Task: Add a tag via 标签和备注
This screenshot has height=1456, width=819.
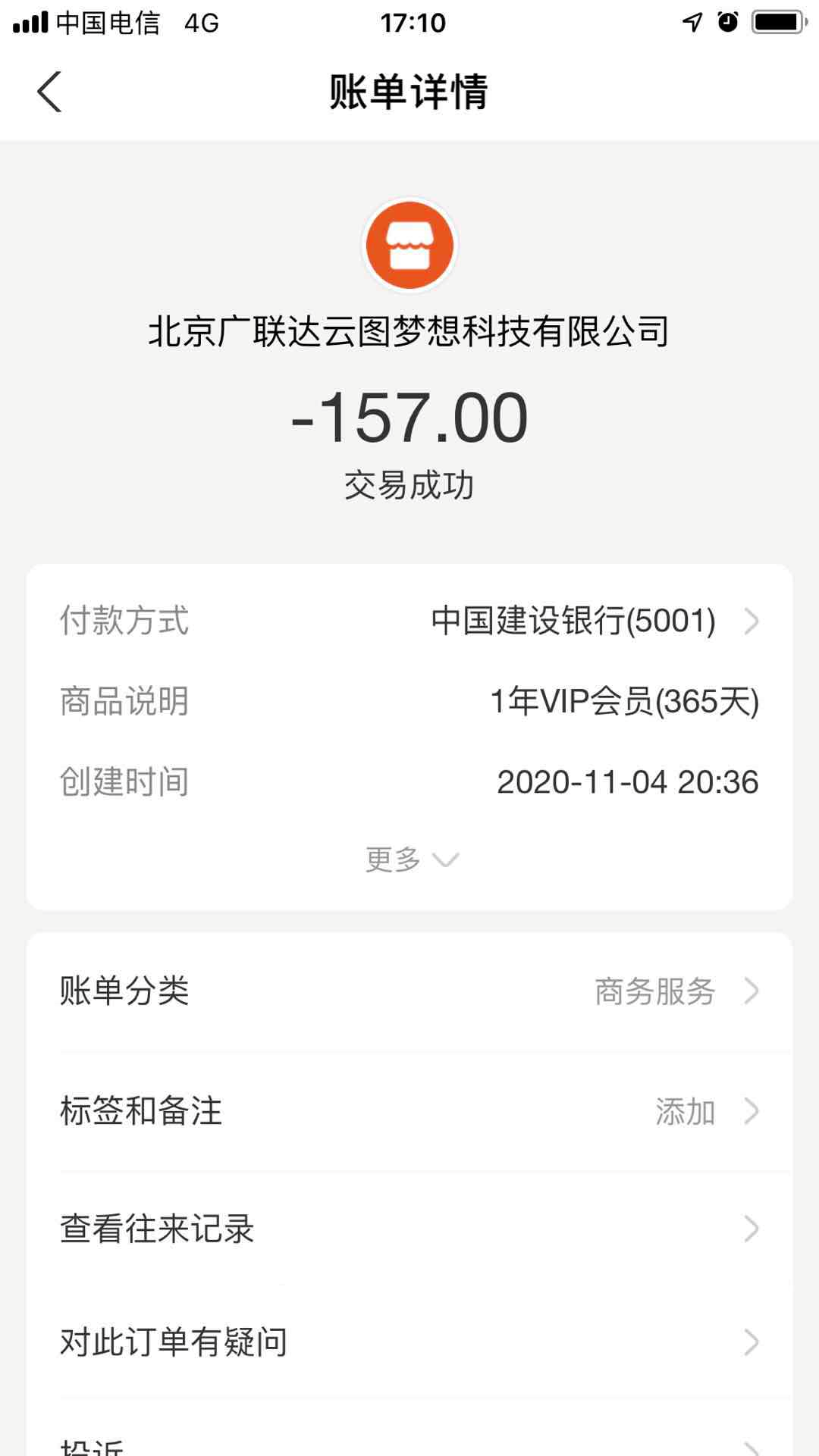Action: pyautogui.click(x=409, y=1111)
